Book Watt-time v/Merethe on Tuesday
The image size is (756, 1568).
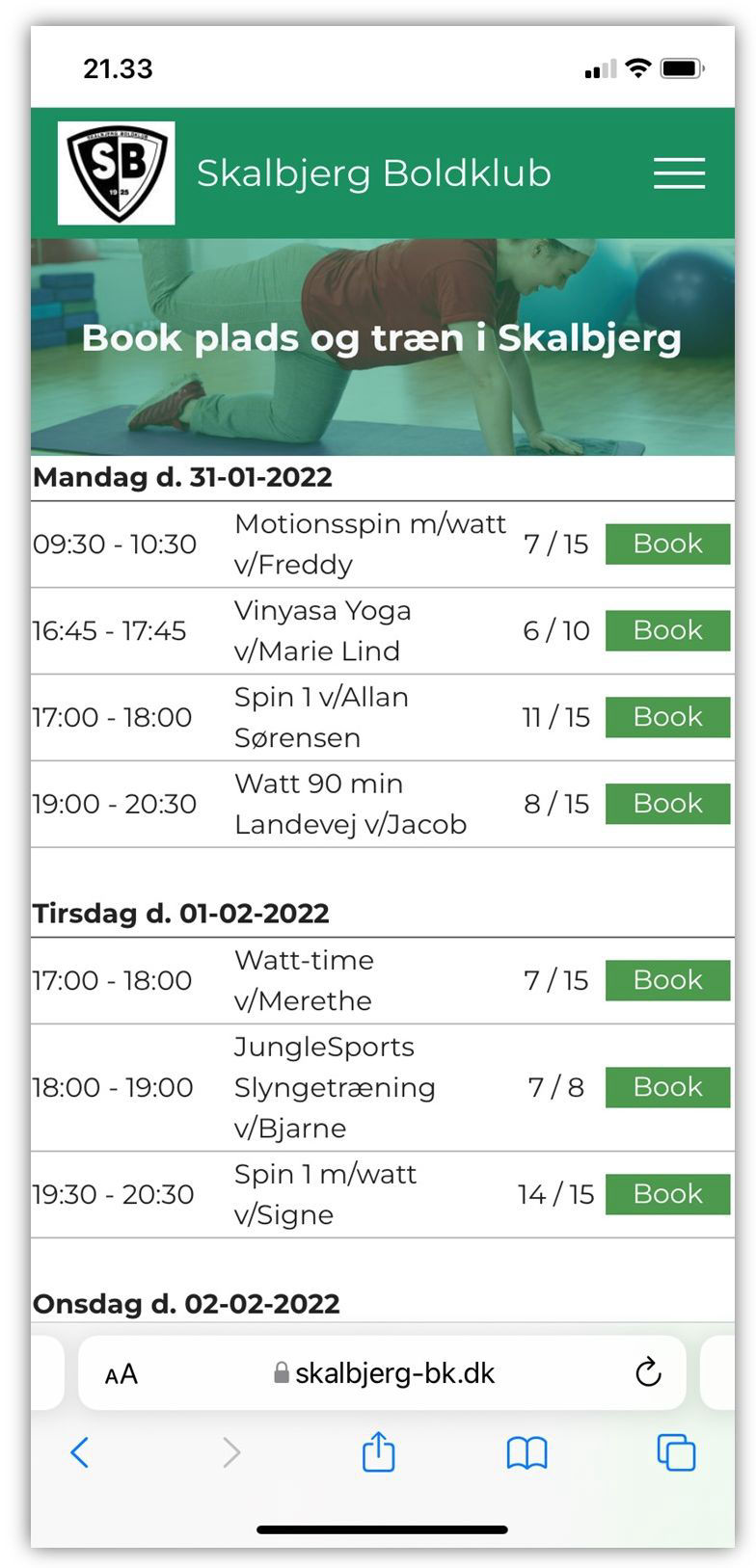point(667,980)
